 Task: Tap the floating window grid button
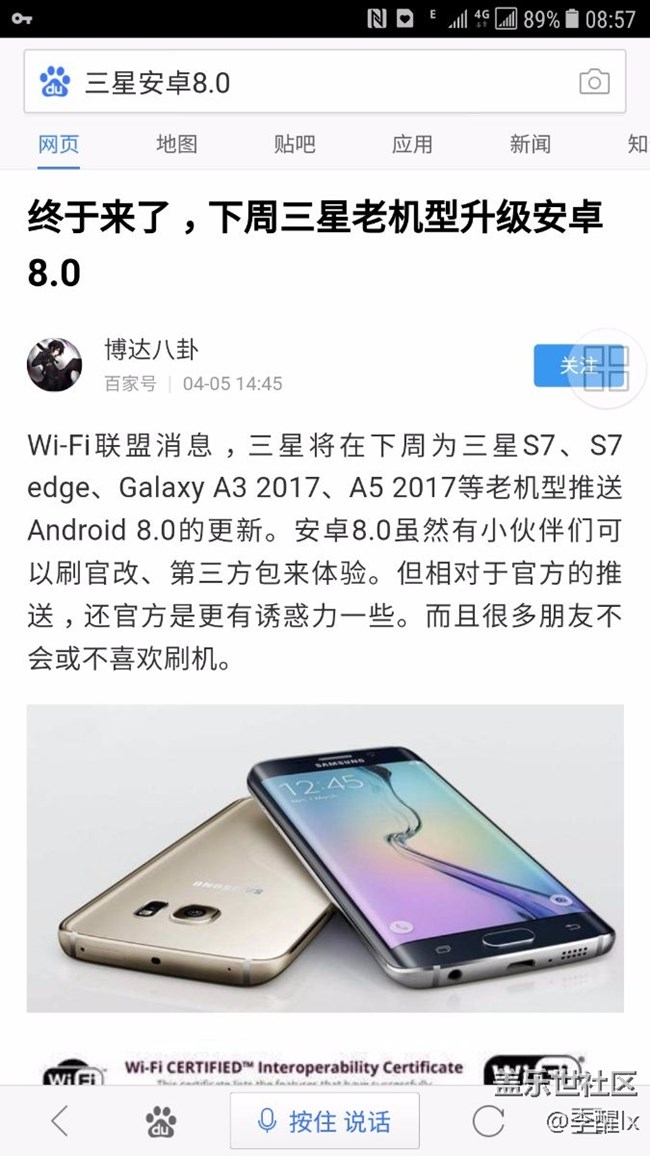pos(608,366)
